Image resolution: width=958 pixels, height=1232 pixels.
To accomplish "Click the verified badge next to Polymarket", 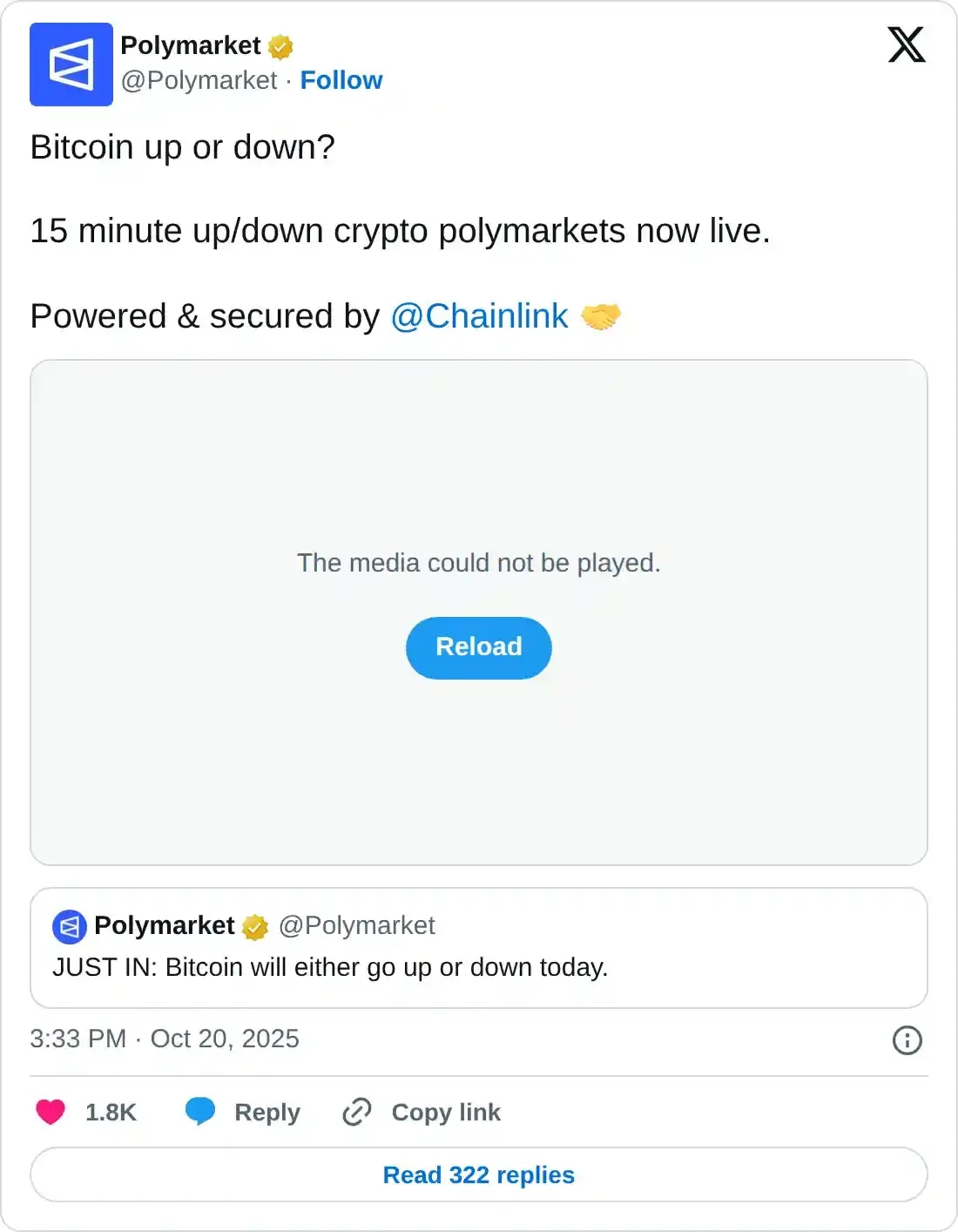I will [280, 45].
